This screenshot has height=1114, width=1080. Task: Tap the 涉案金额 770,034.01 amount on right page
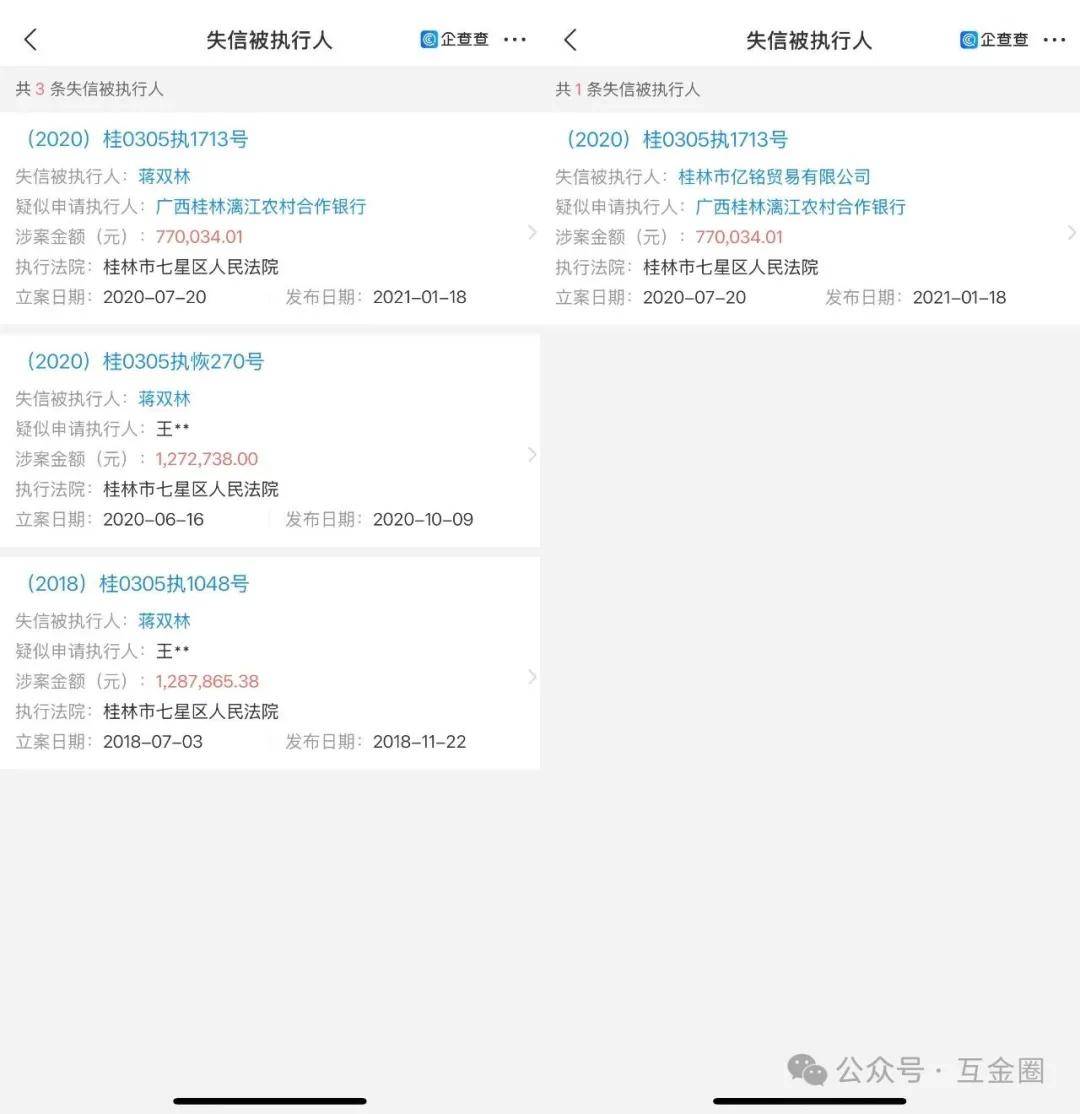tap(739, 237)
